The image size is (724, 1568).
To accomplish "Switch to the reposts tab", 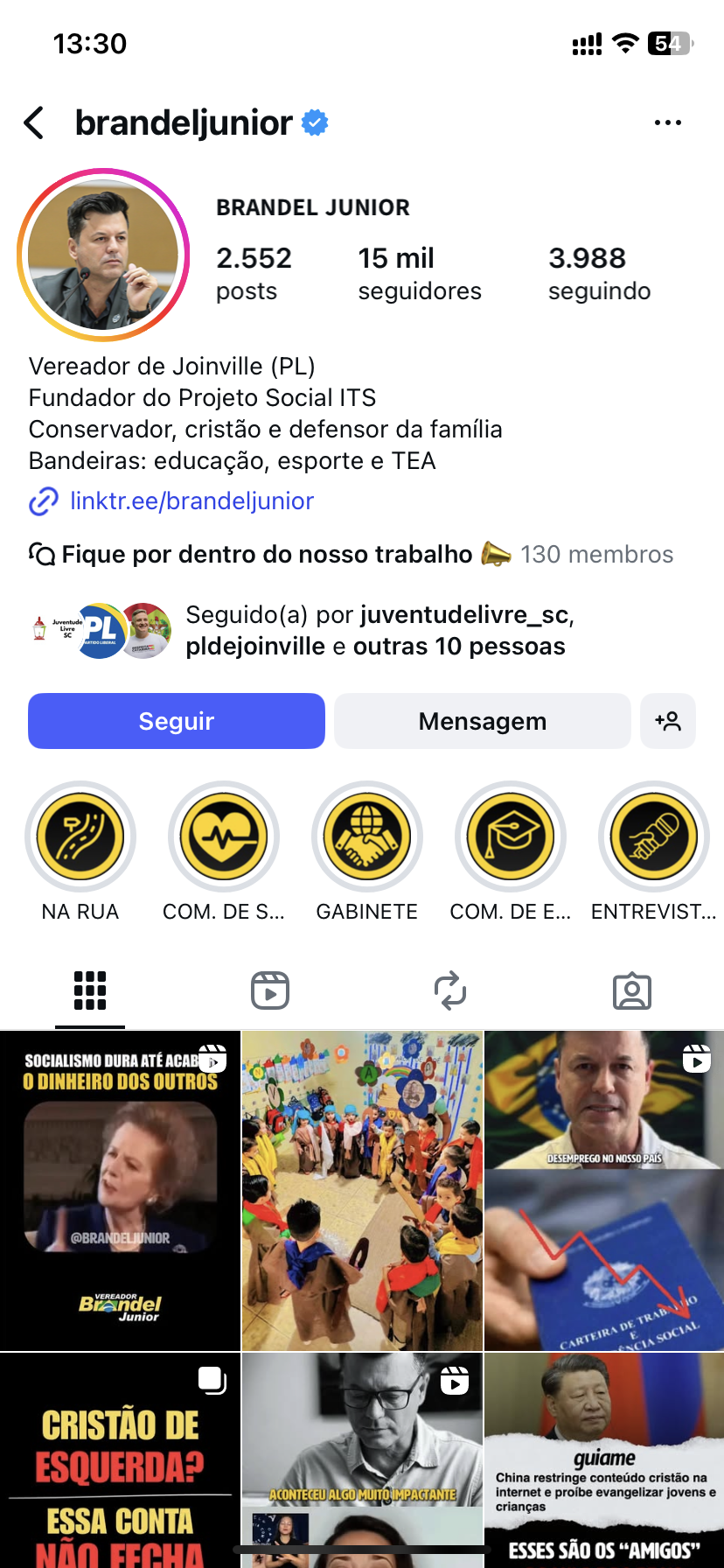I will [450, 990].
